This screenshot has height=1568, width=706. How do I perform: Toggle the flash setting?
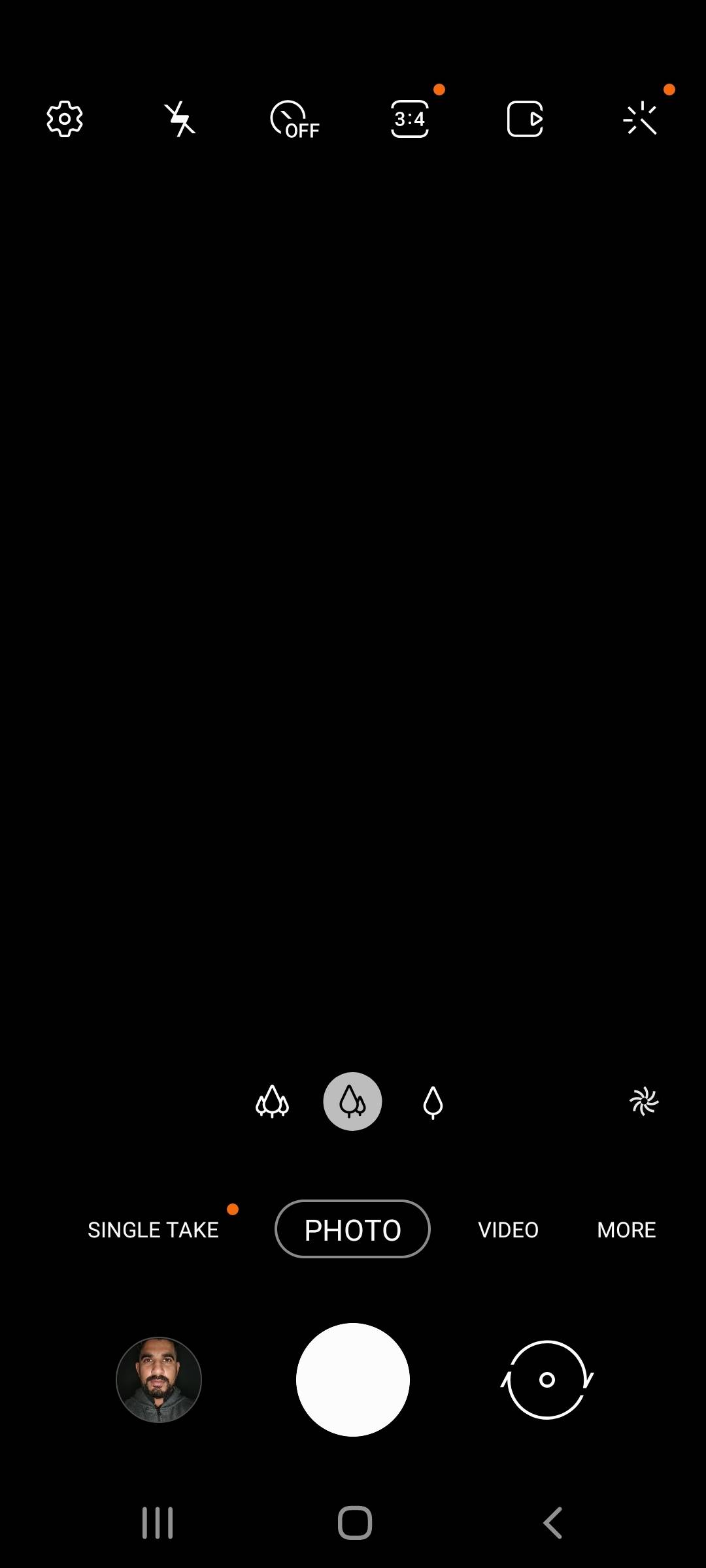[x=180, y=119]
